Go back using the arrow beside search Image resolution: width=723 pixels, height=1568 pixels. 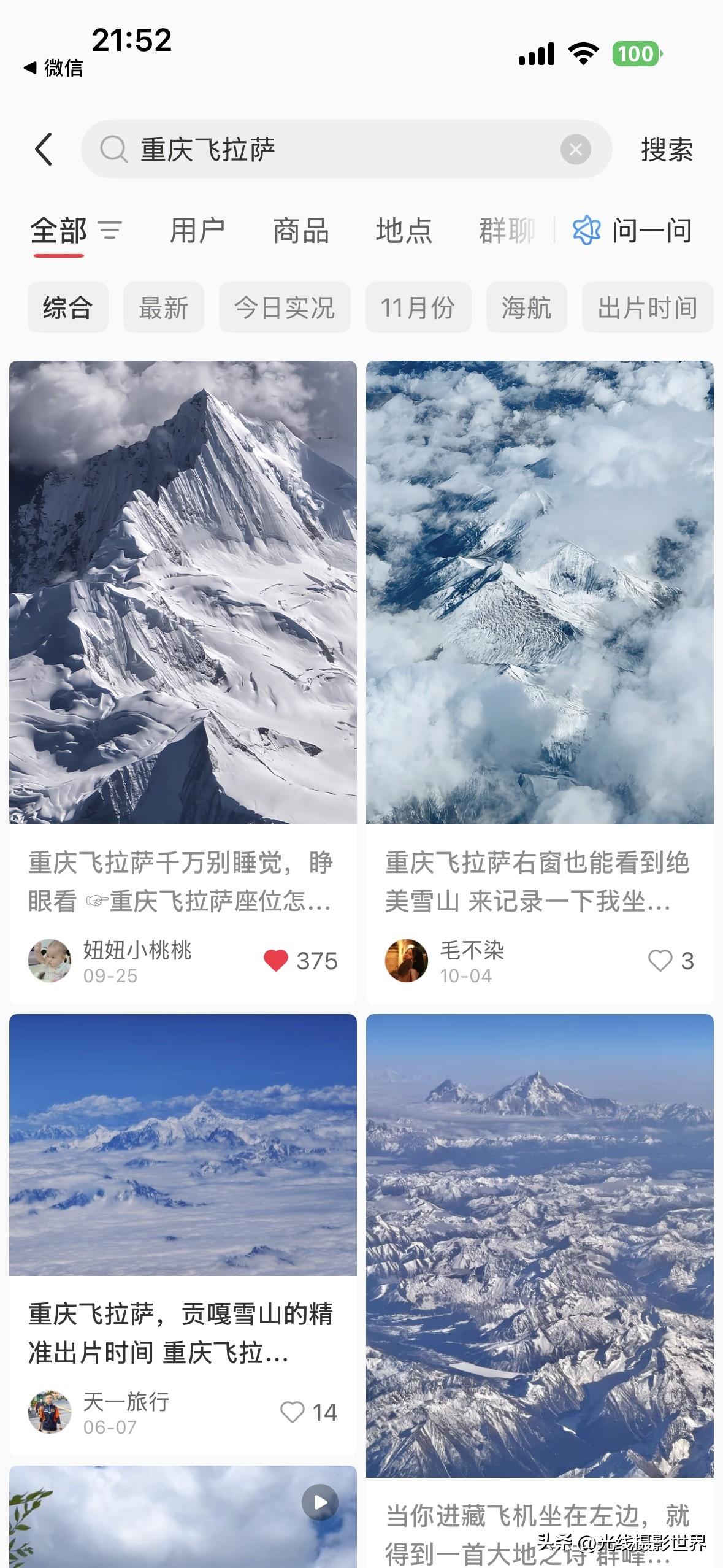(44, 149)
